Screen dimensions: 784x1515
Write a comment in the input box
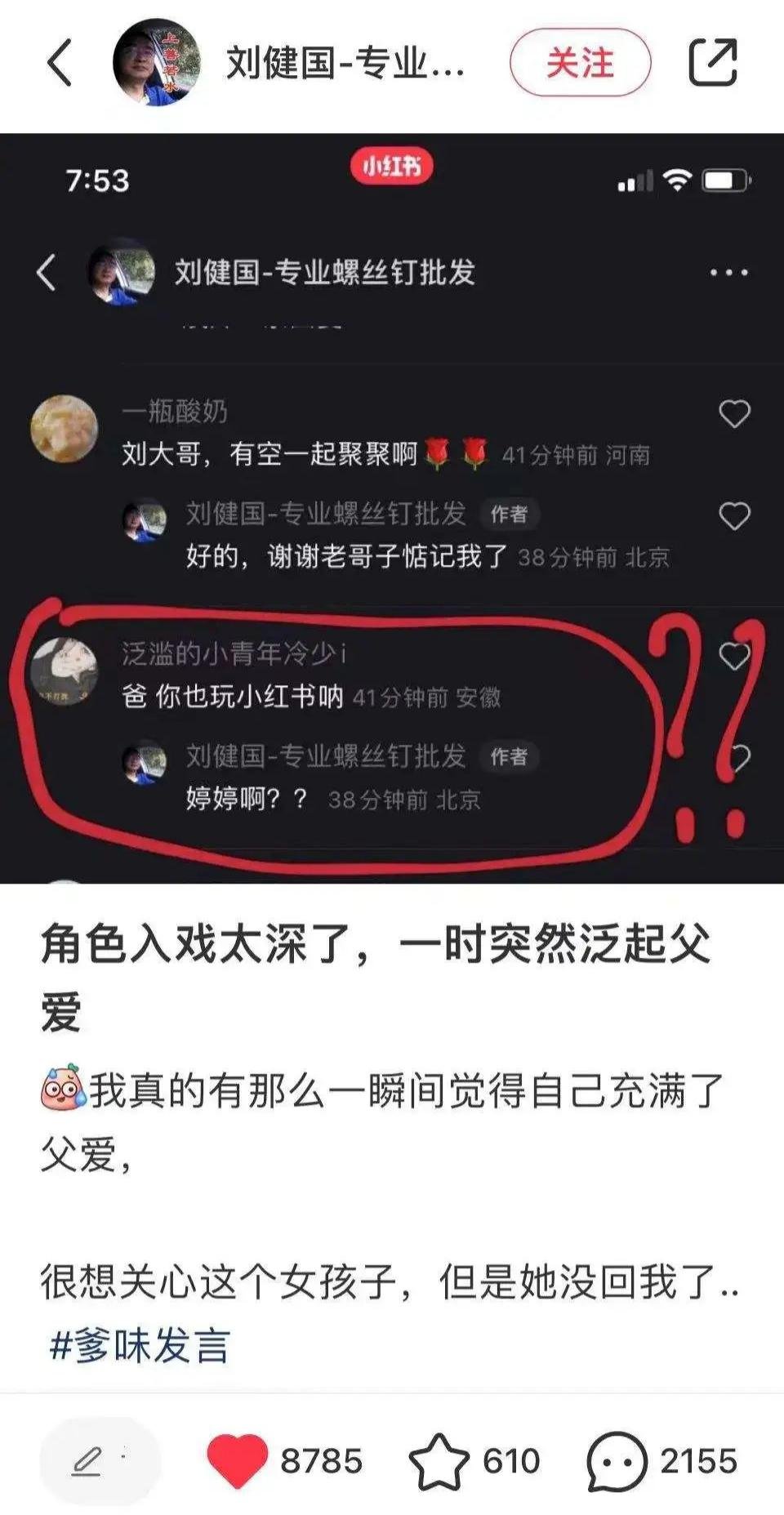100,1460
